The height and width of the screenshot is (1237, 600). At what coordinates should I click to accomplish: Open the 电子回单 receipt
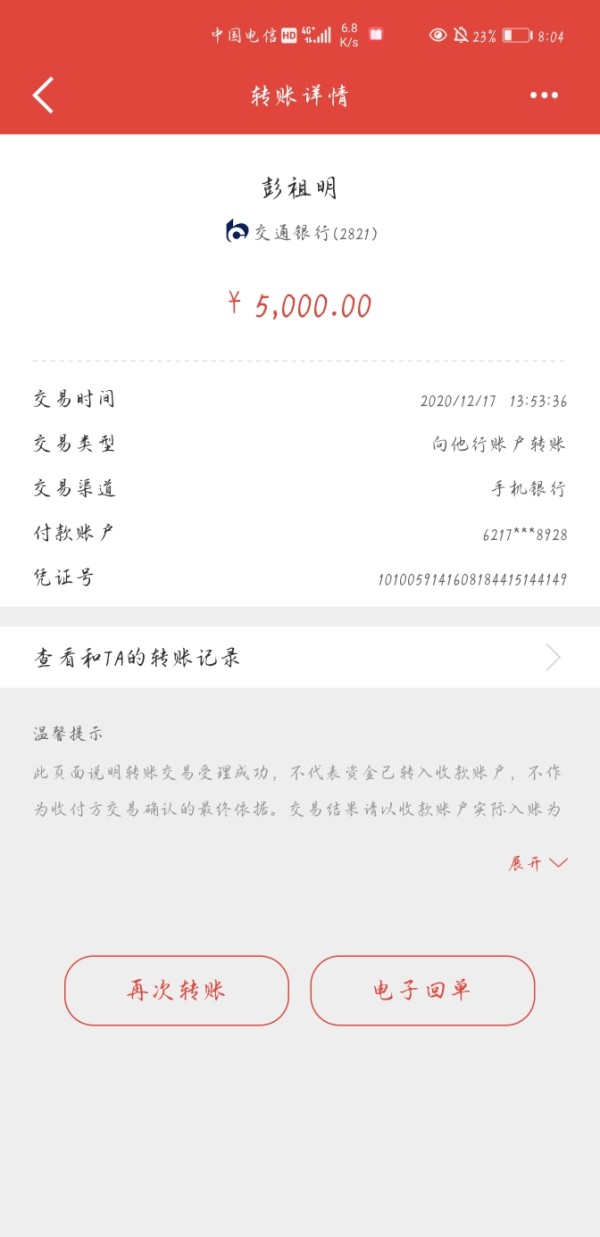(x=422, y=990)
